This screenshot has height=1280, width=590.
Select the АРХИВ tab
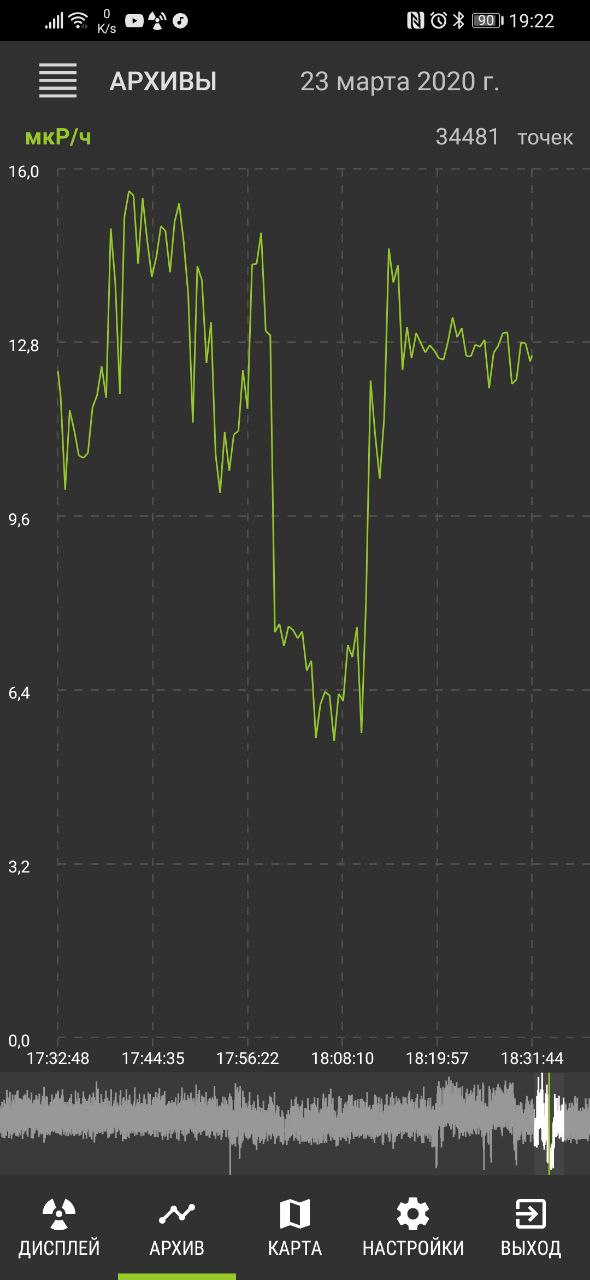click(x=177, y=1228)
